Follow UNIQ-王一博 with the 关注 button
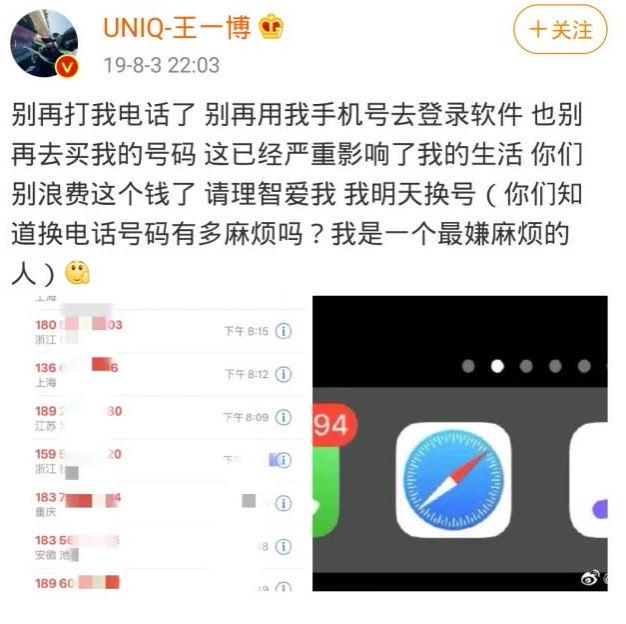This screenshot has width=626, height=624. click(559, 30)
